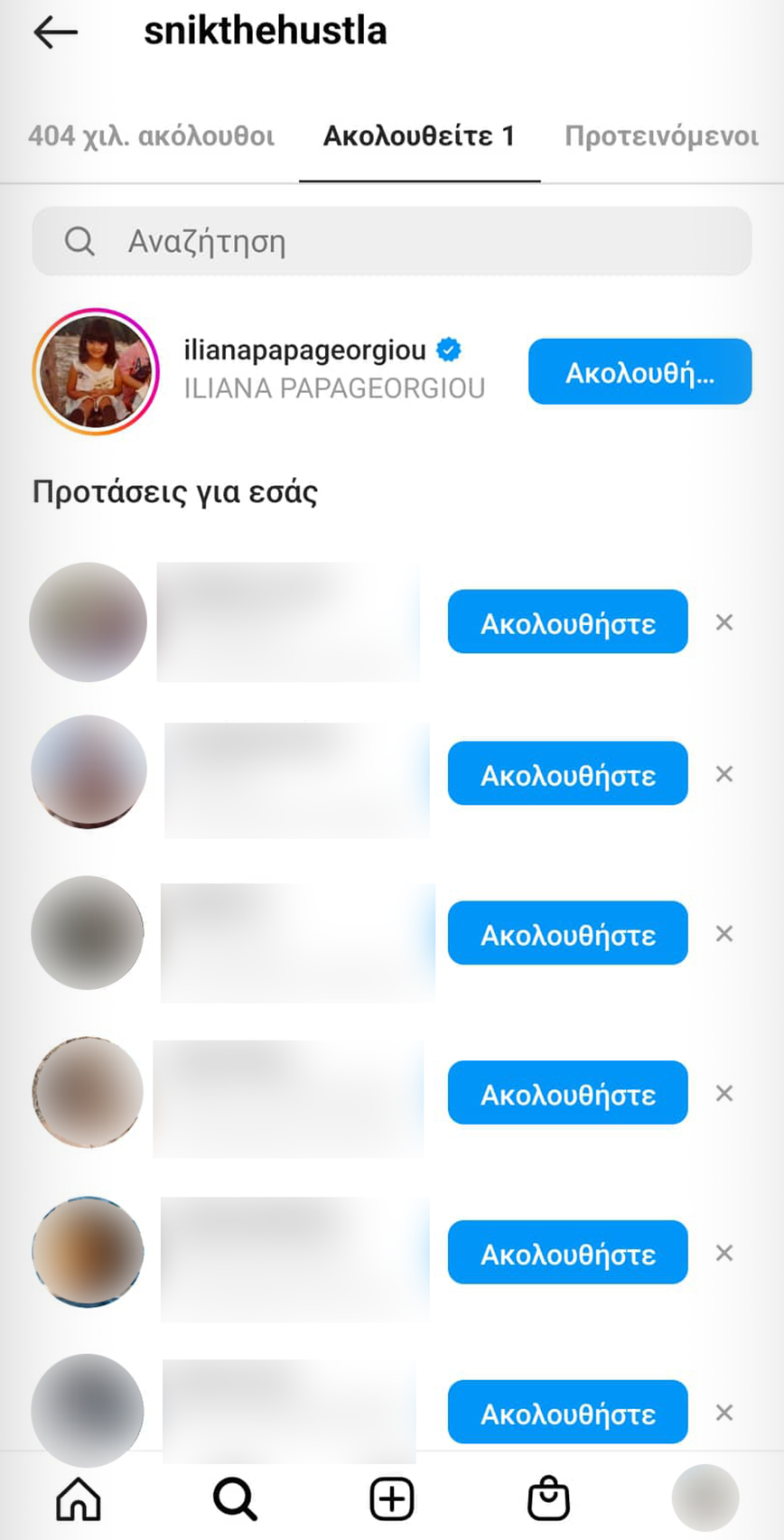
Task: Open the Search tab in bottom bar
Action: pyautogui.click(x=235, y=1498)
